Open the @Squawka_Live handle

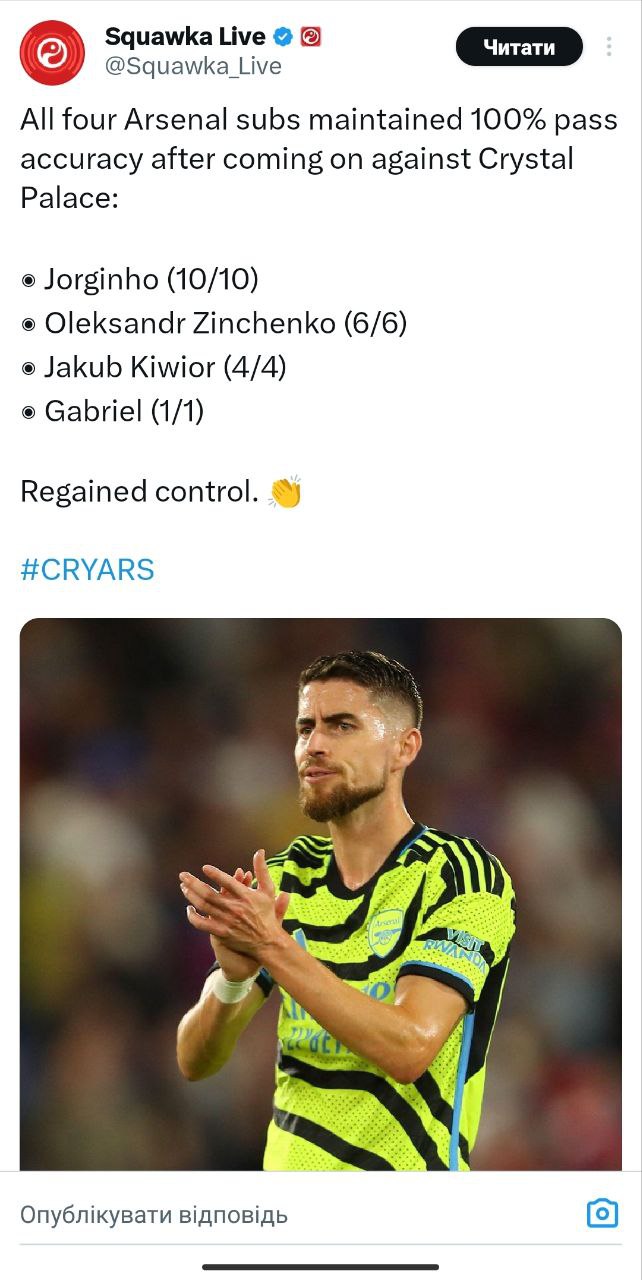[x=193, y=66]
